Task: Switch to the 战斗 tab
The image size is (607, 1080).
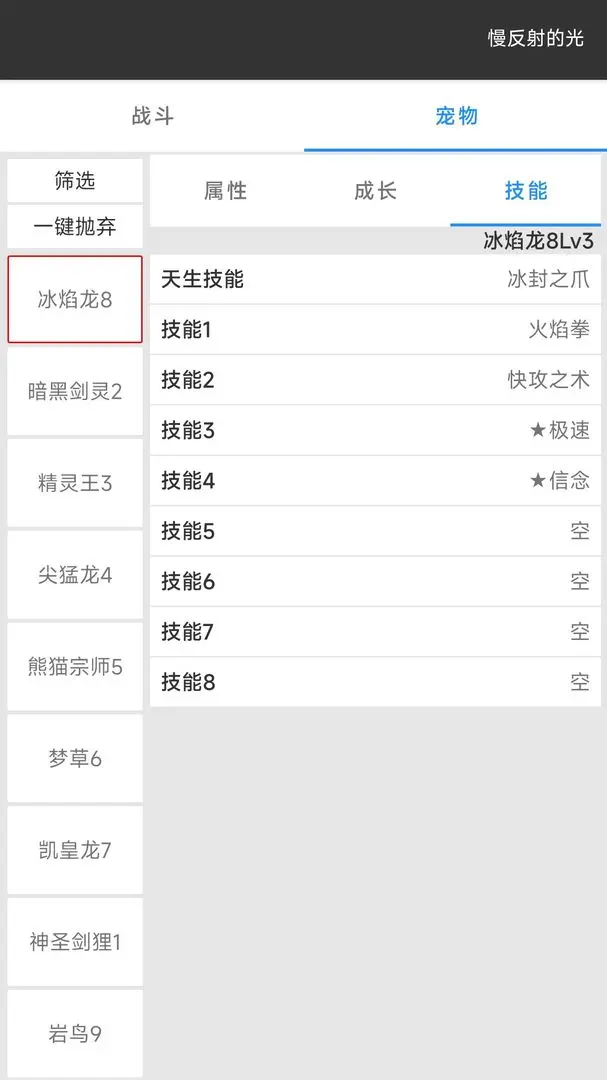Action: (x=152, y=116)
